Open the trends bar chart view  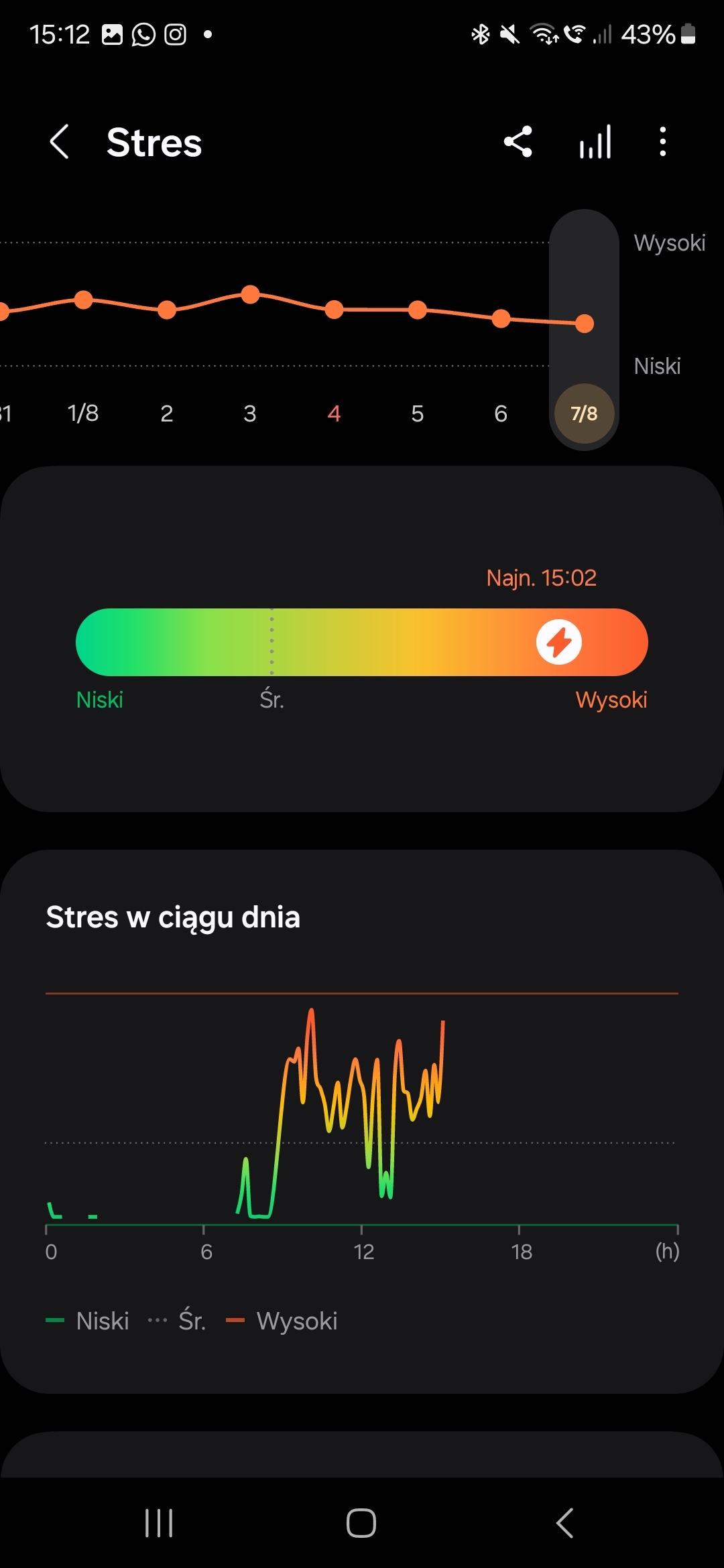click(595, 142)
